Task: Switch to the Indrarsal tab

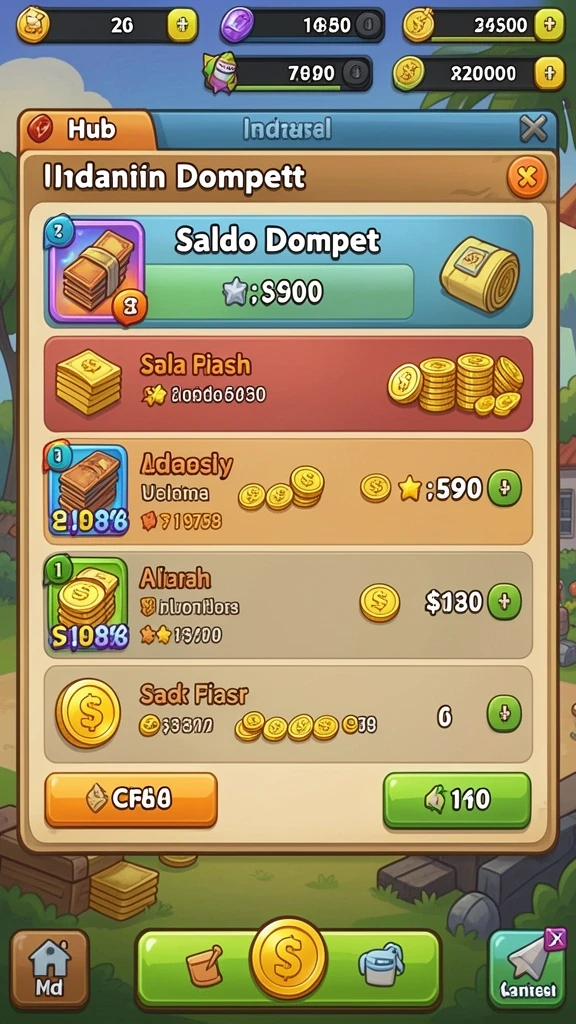Action: (287, 129)
